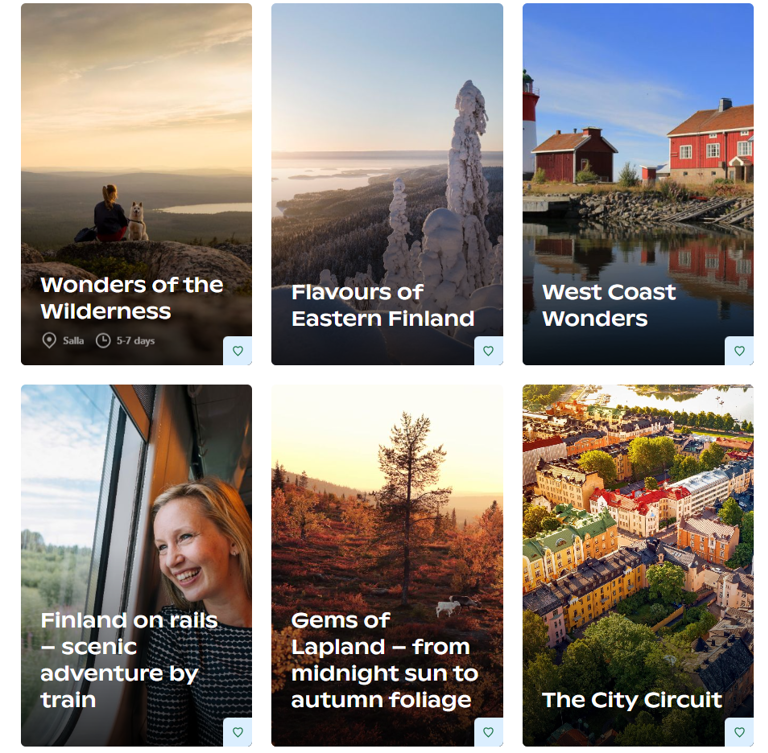Favorite Gems of Lapland with heart icon

[489, 732]
